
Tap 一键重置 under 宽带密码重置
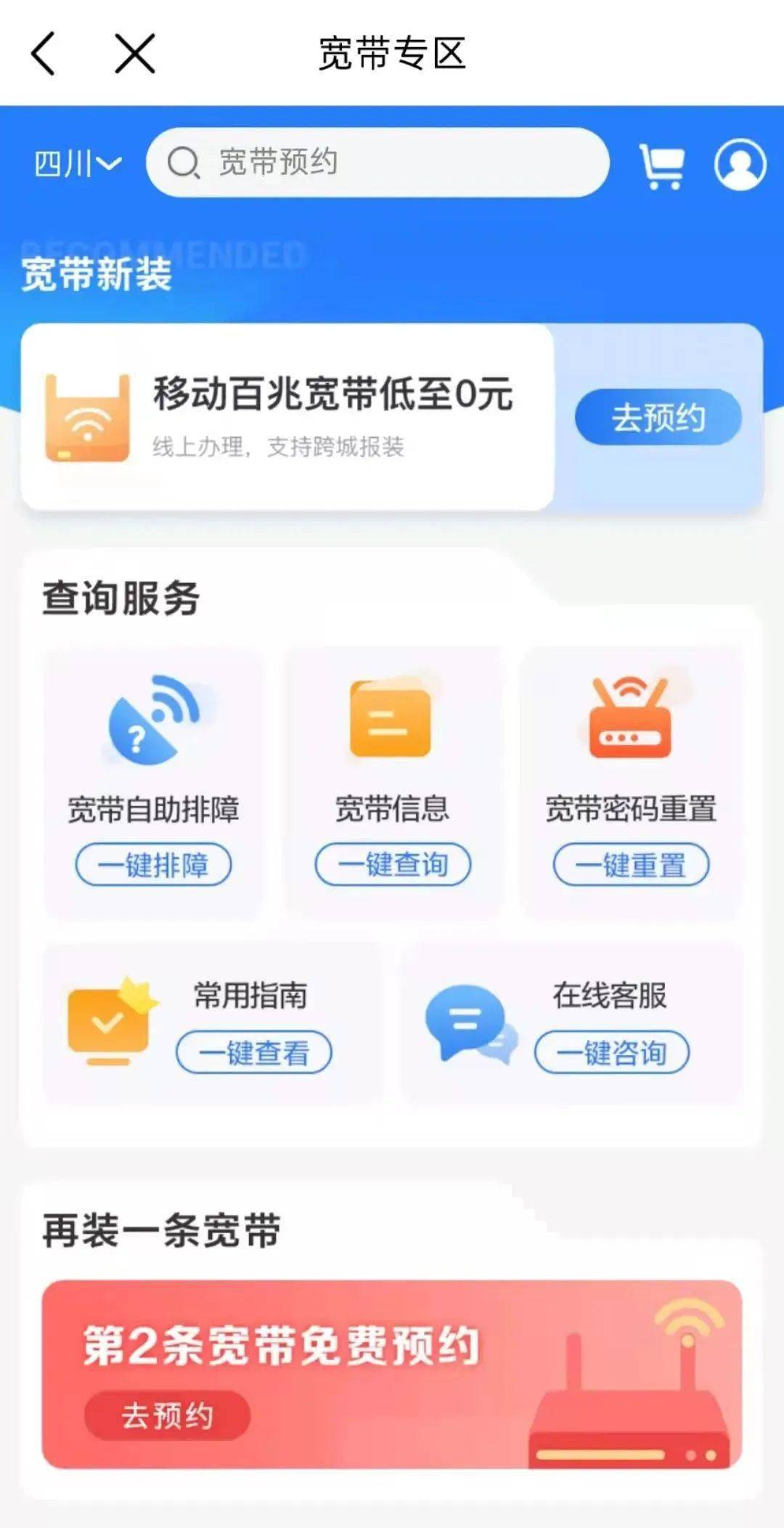[x=631, y=865]
